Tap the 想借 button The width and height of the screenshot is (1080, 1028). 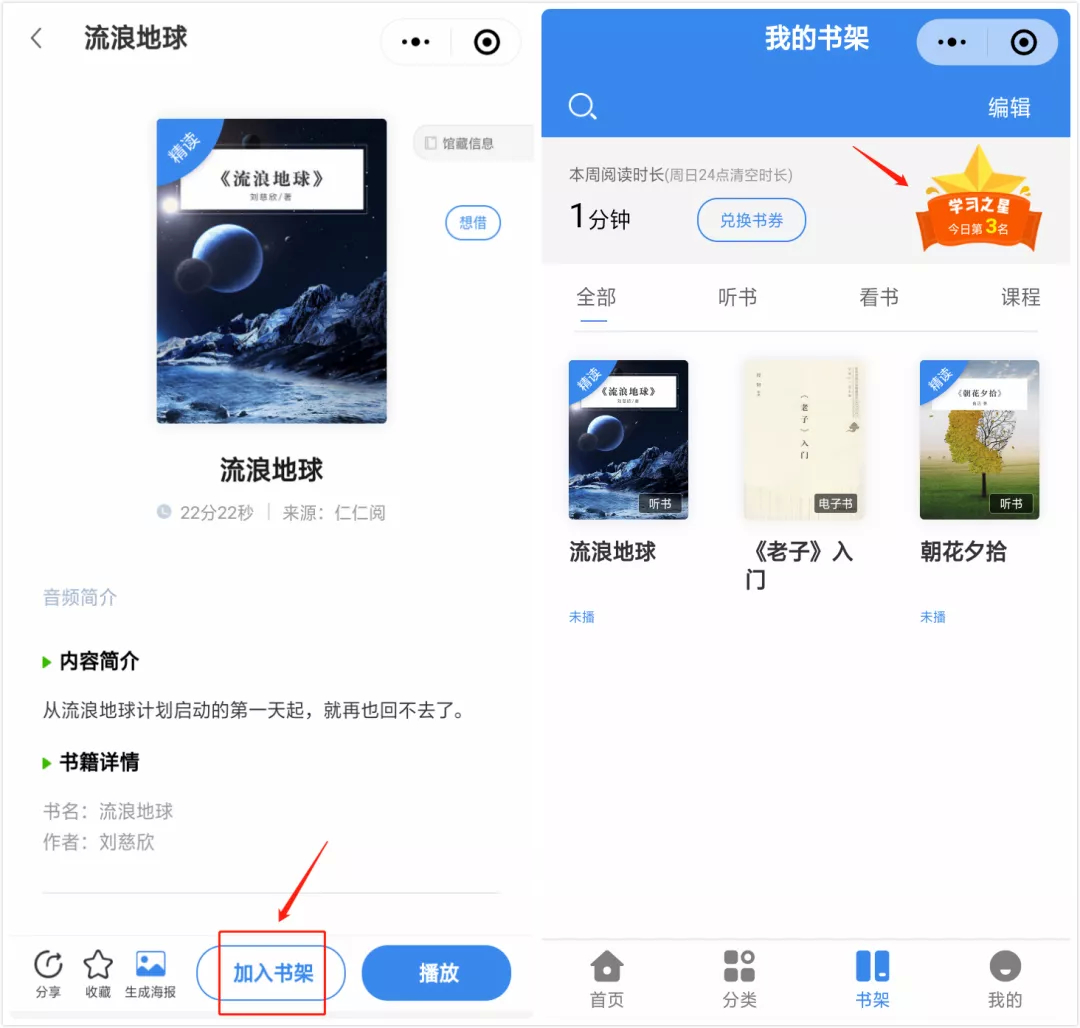(473, 223)
